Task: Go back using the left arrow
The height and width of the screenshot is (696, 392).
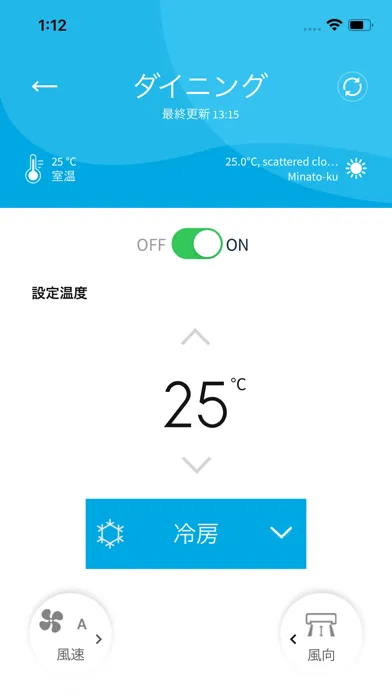Action: coord(44,86)
